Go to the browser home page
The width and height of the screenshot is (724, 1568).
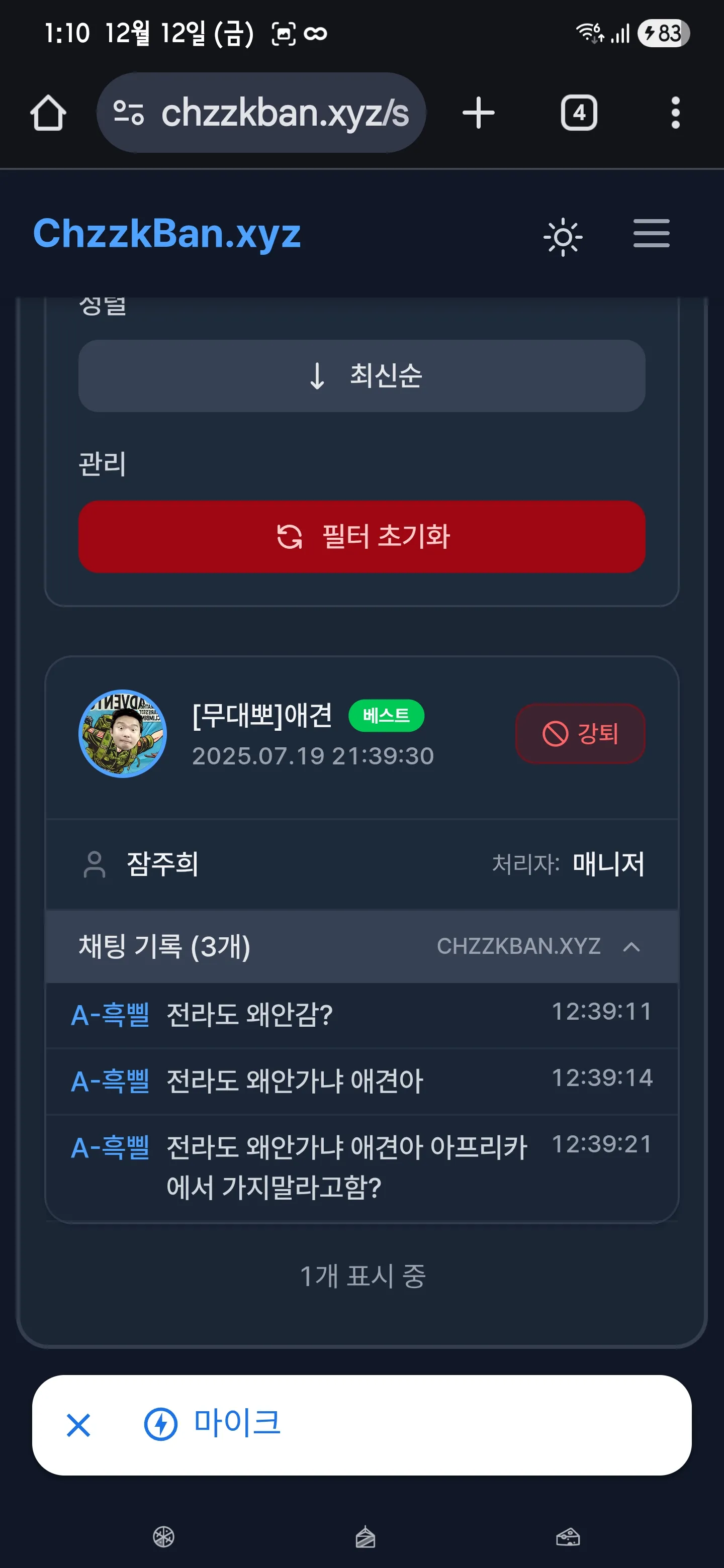(x=48, y=113)
